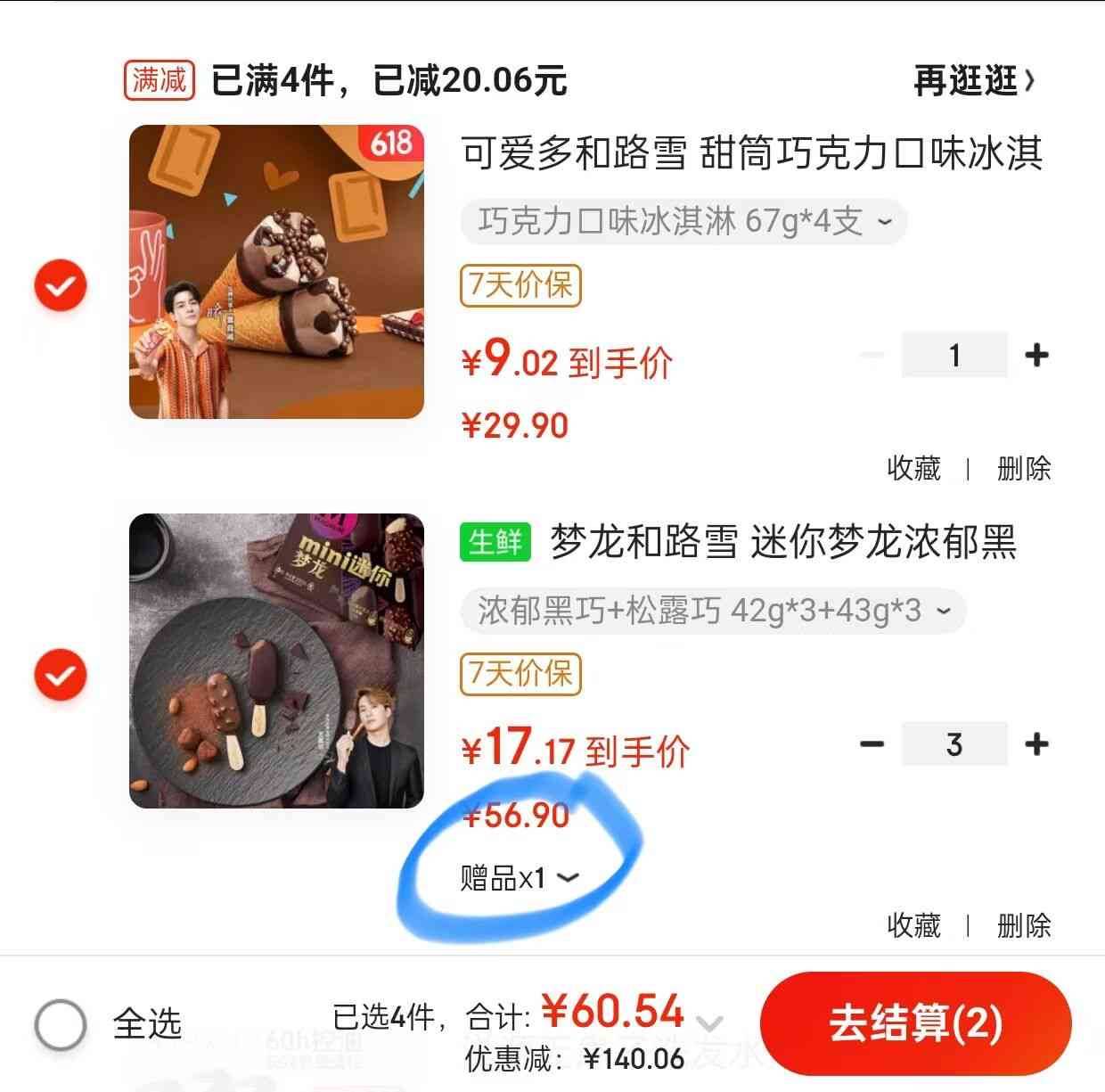Viewport: 1105px width, 1092px height.
Task: Tap 去结算 to check out
Action: click(x=915, y=1023)
